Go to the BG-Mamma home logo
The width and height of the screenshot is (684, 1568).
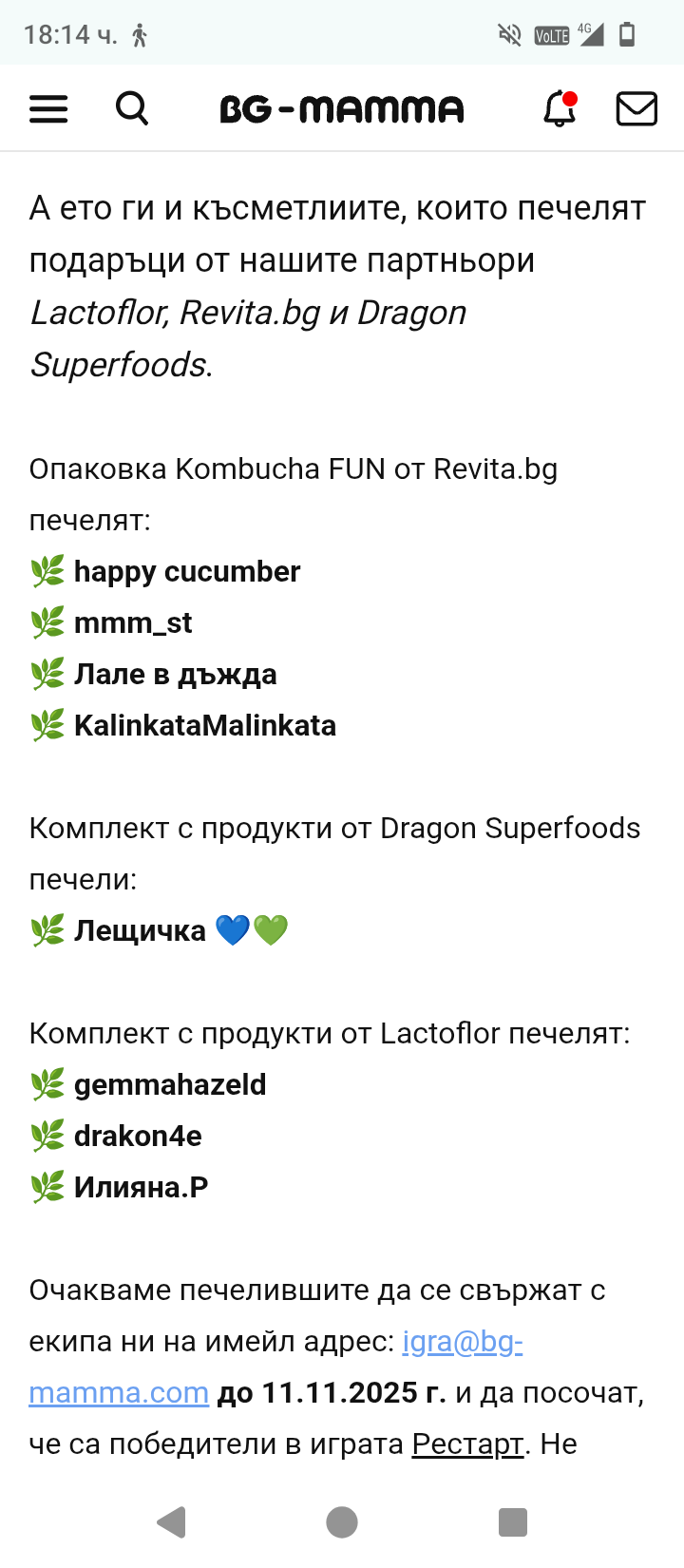[x=342, y=109]
